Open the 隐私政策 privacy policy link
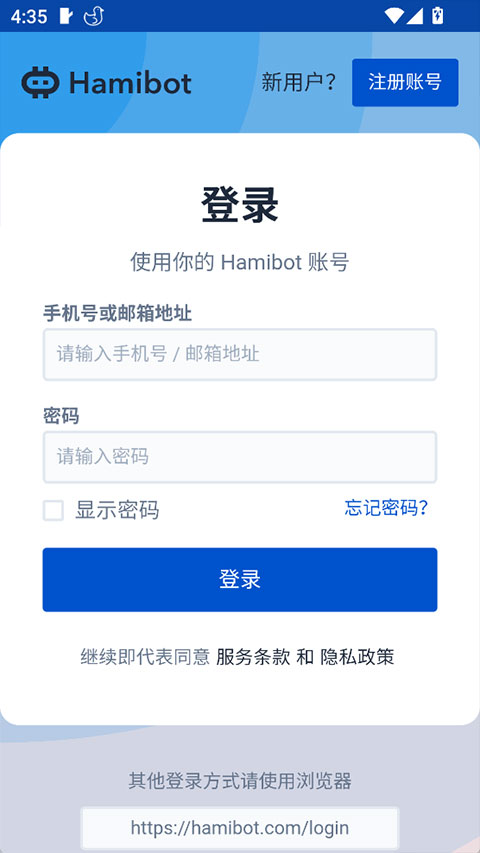 [x=357, y=657]
